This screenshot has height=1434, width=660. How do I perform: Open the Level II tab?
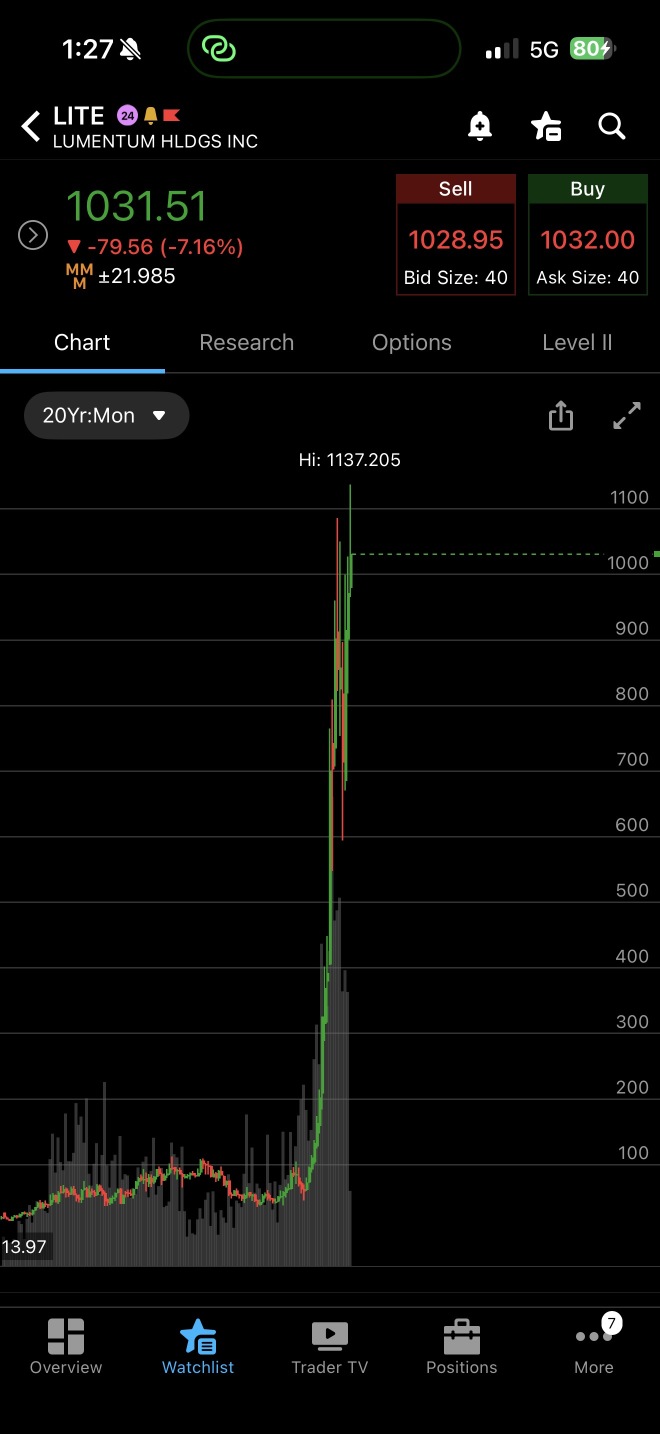pyautogui.click(x=577, y=342)
